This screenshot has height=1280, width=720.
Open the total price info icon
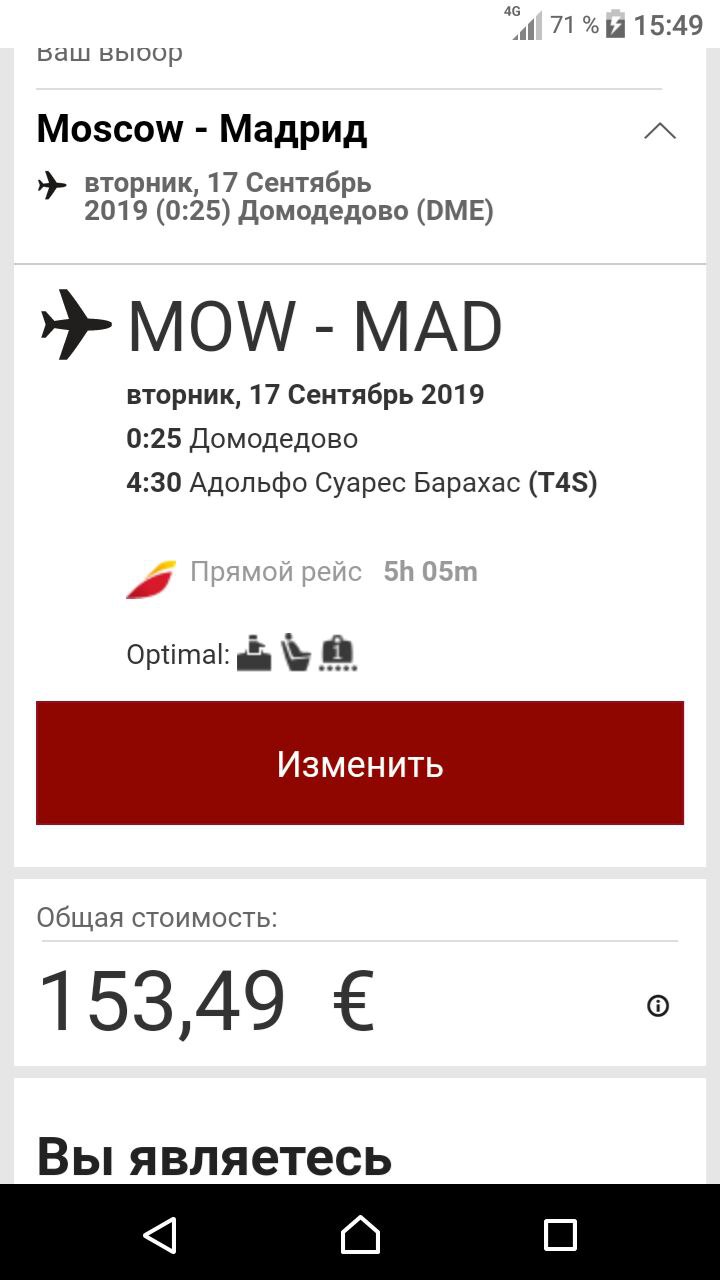pyautogui.click(x=658, y=1006)
